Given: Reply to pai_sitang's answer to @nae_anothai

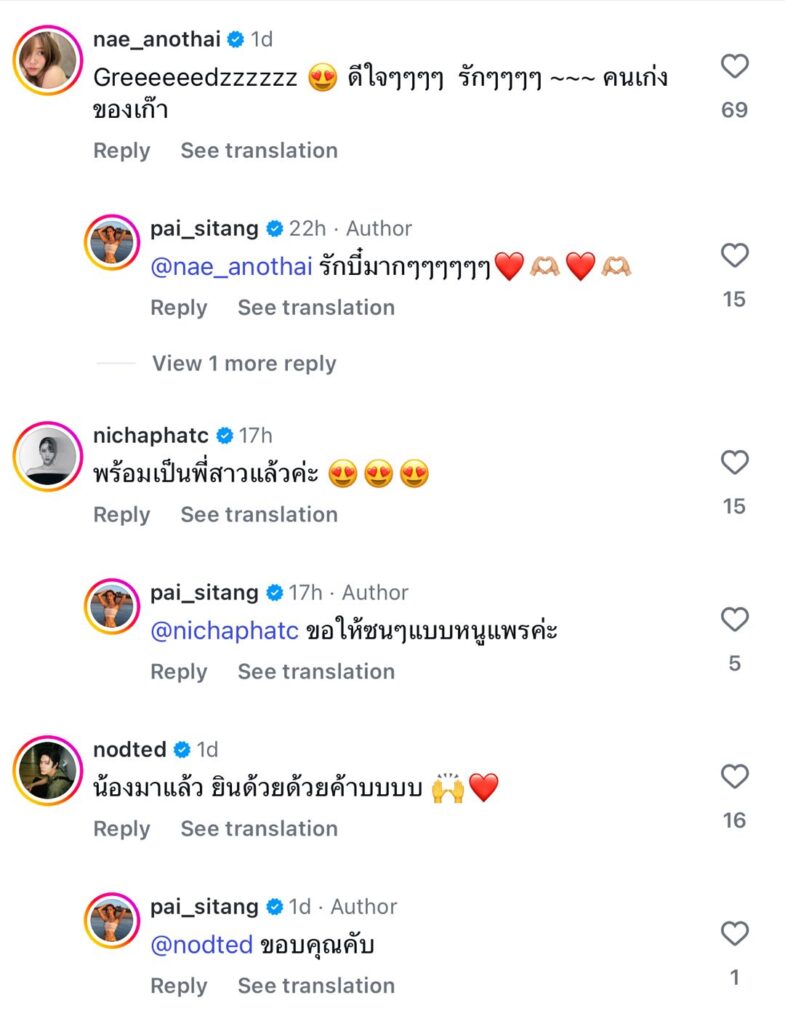Looking at the screenshot, I should pyautogui.click(x=178, y=308).
